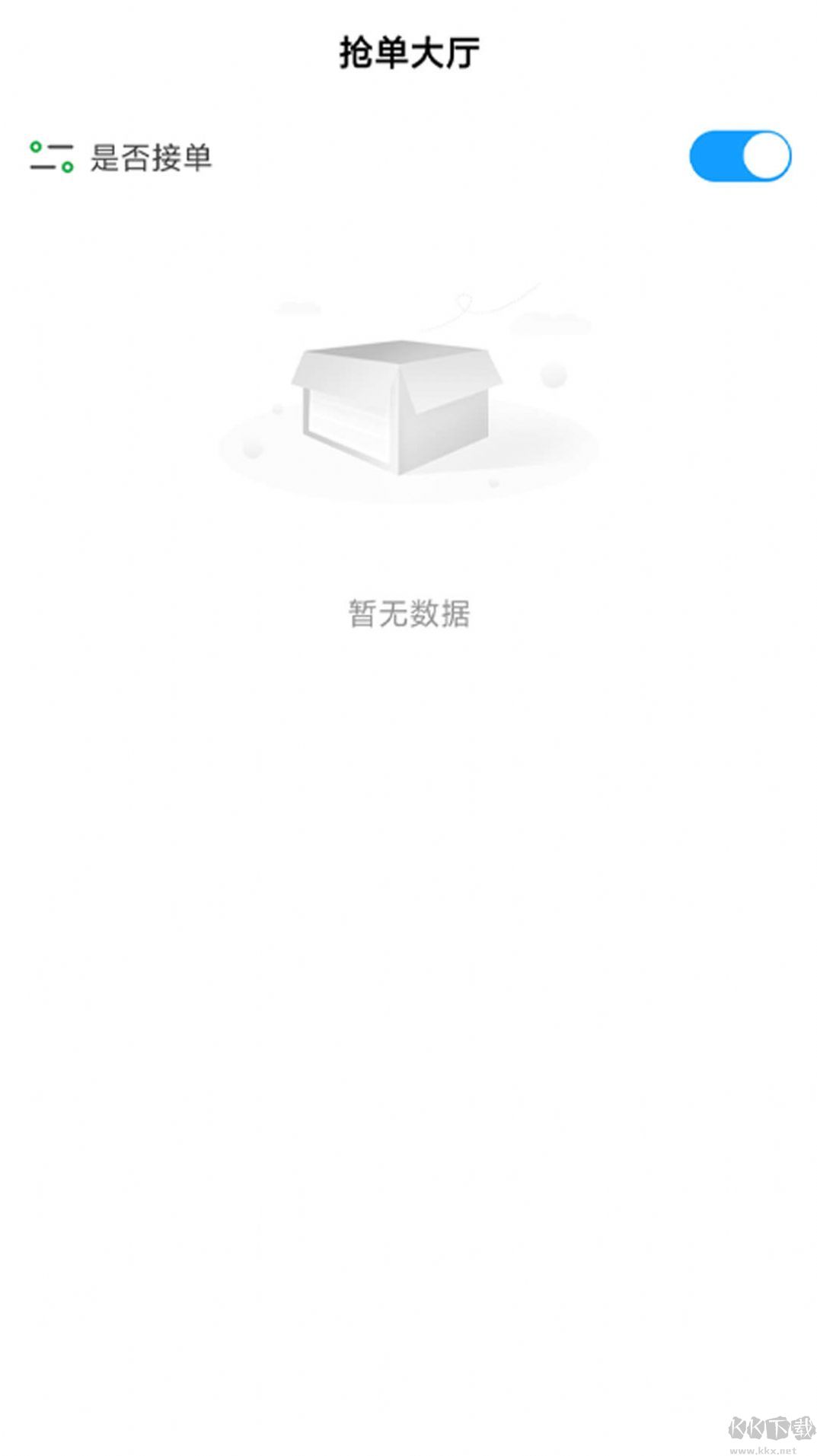This screenshot has height=1456, width=817.
Task: Click the small green dot on the list icon
Action: click(x=34, y=145)
